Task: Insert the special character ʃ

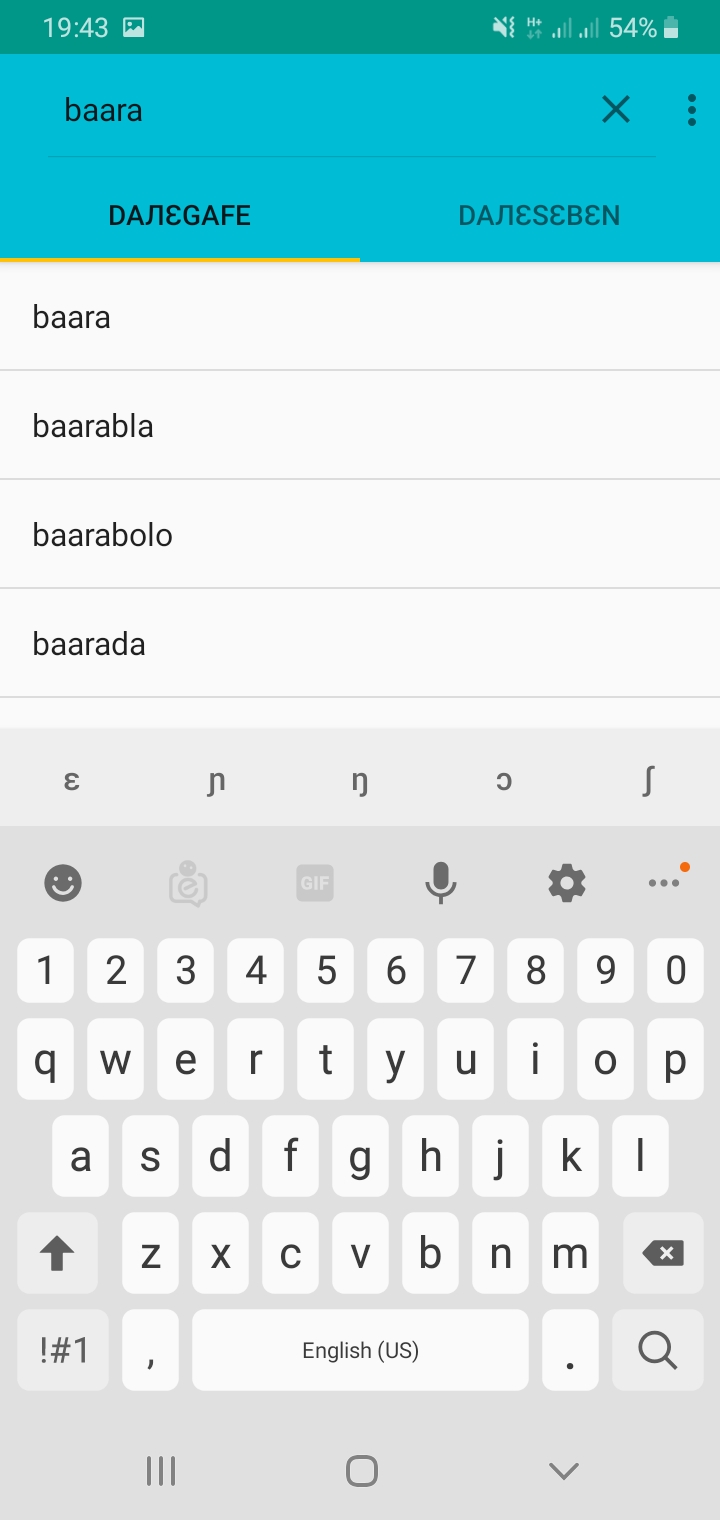Action: click(x=648, y=780)
